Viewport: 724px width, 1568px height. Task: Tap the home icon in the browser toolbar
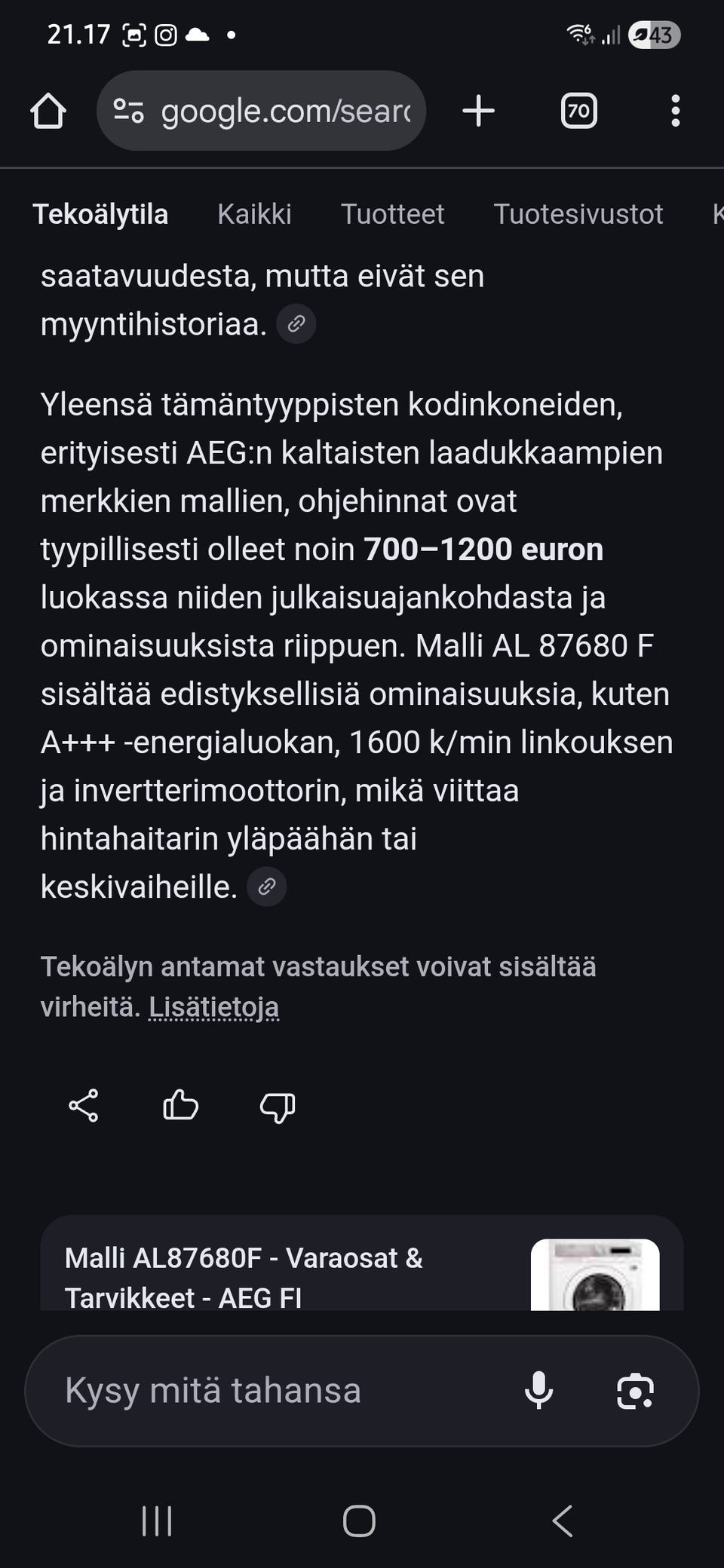pyautogui.click(x=48, y=111)
